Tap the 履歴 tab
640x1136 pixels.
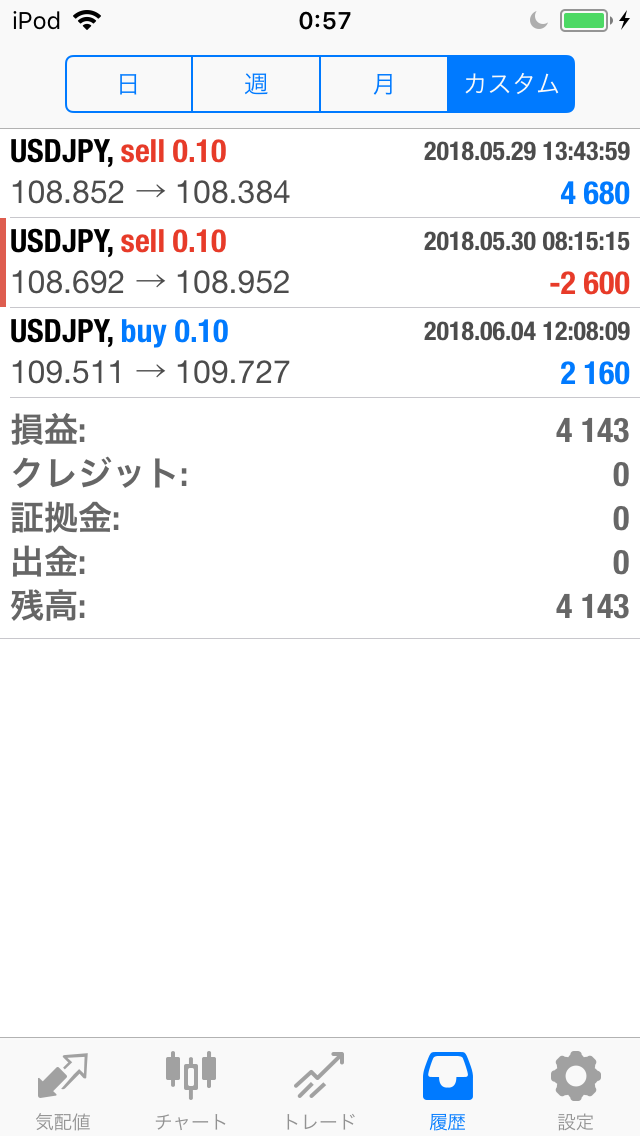pos(447,1088)
